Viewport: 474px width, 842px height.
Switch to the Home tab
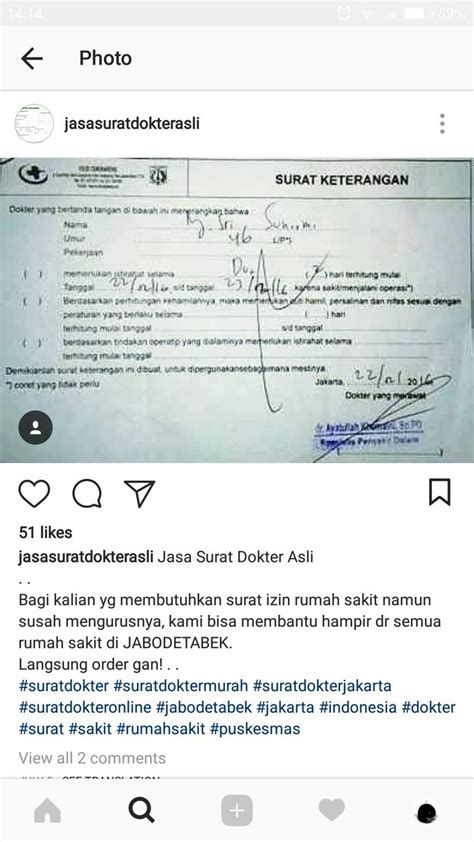pos(47,811)
